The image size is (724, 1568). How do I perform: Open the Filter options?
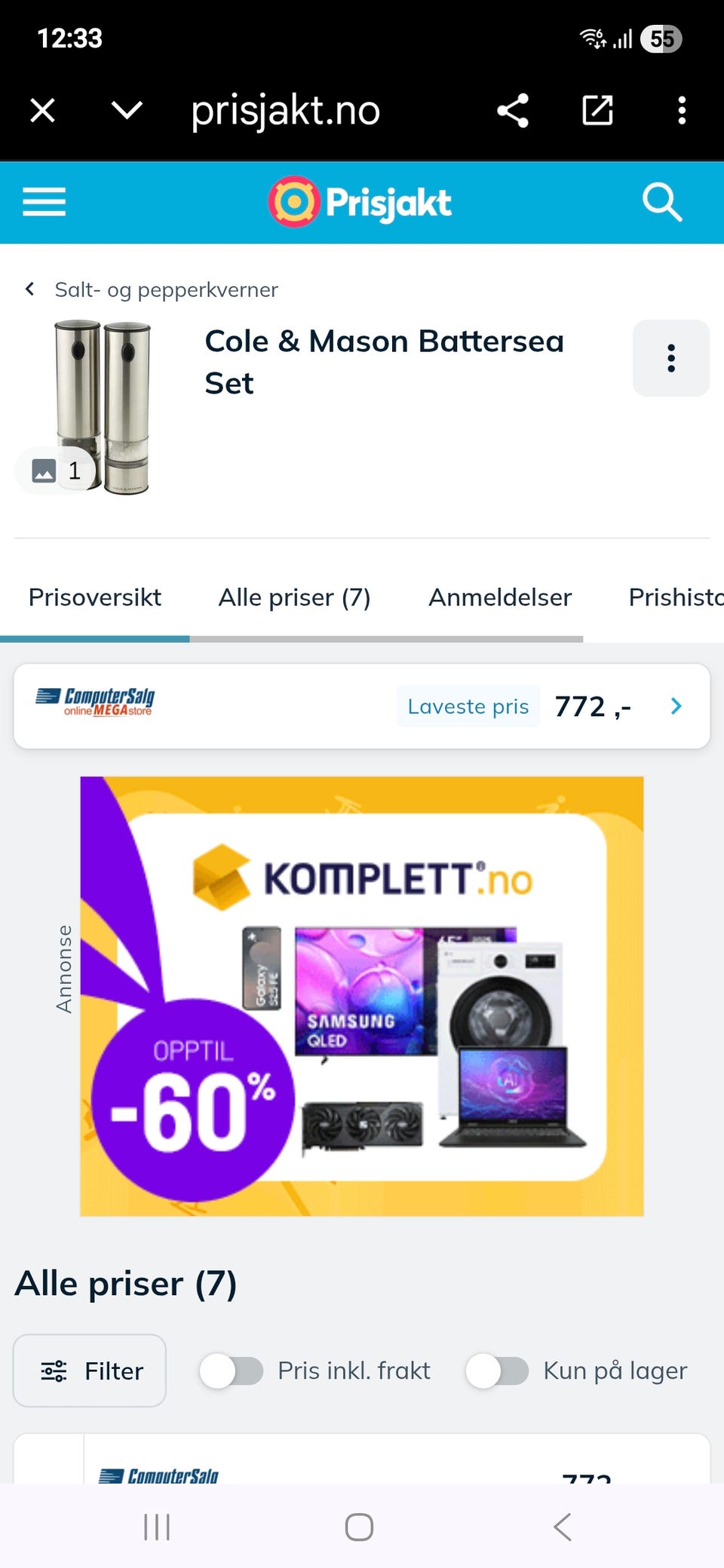pos(90,1370)
